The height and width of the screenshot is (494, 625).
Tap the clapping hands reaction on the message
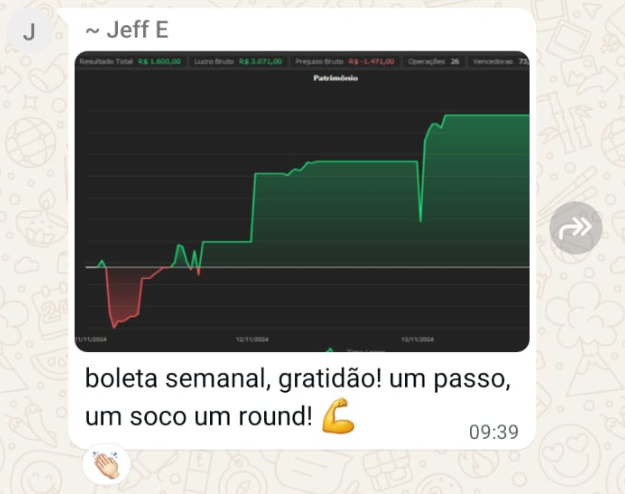107,465
